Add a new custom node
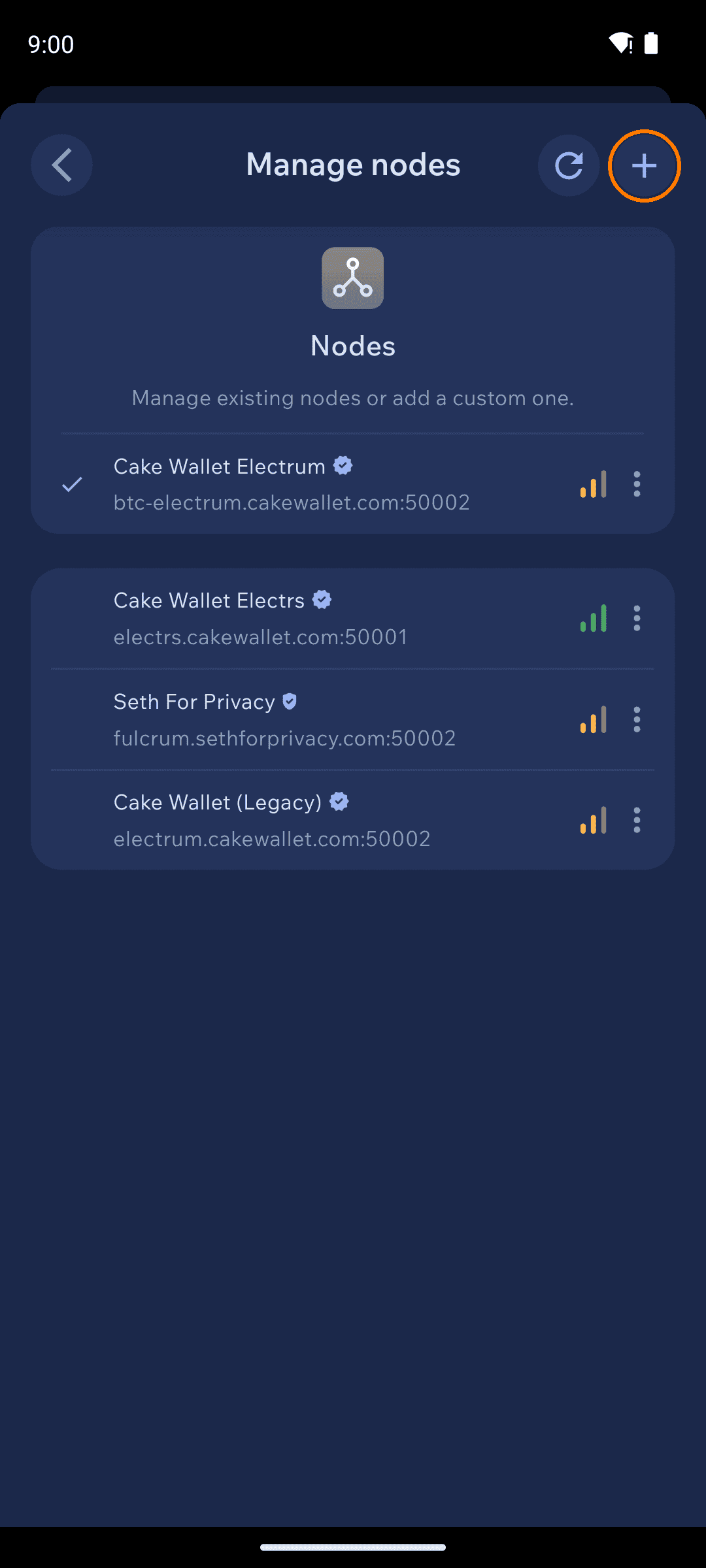Viewport: 706px width, 1568px height. [644, 165]
